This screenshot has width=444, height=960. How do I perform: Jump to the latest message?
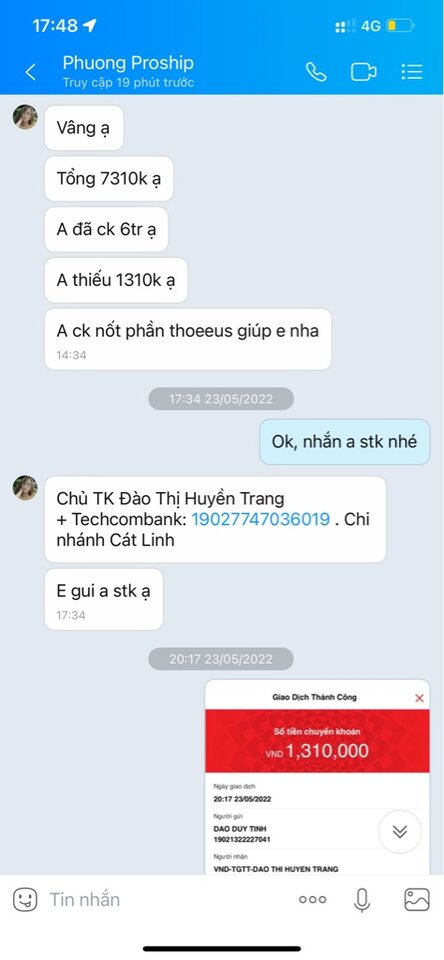(x=400, y=831)
